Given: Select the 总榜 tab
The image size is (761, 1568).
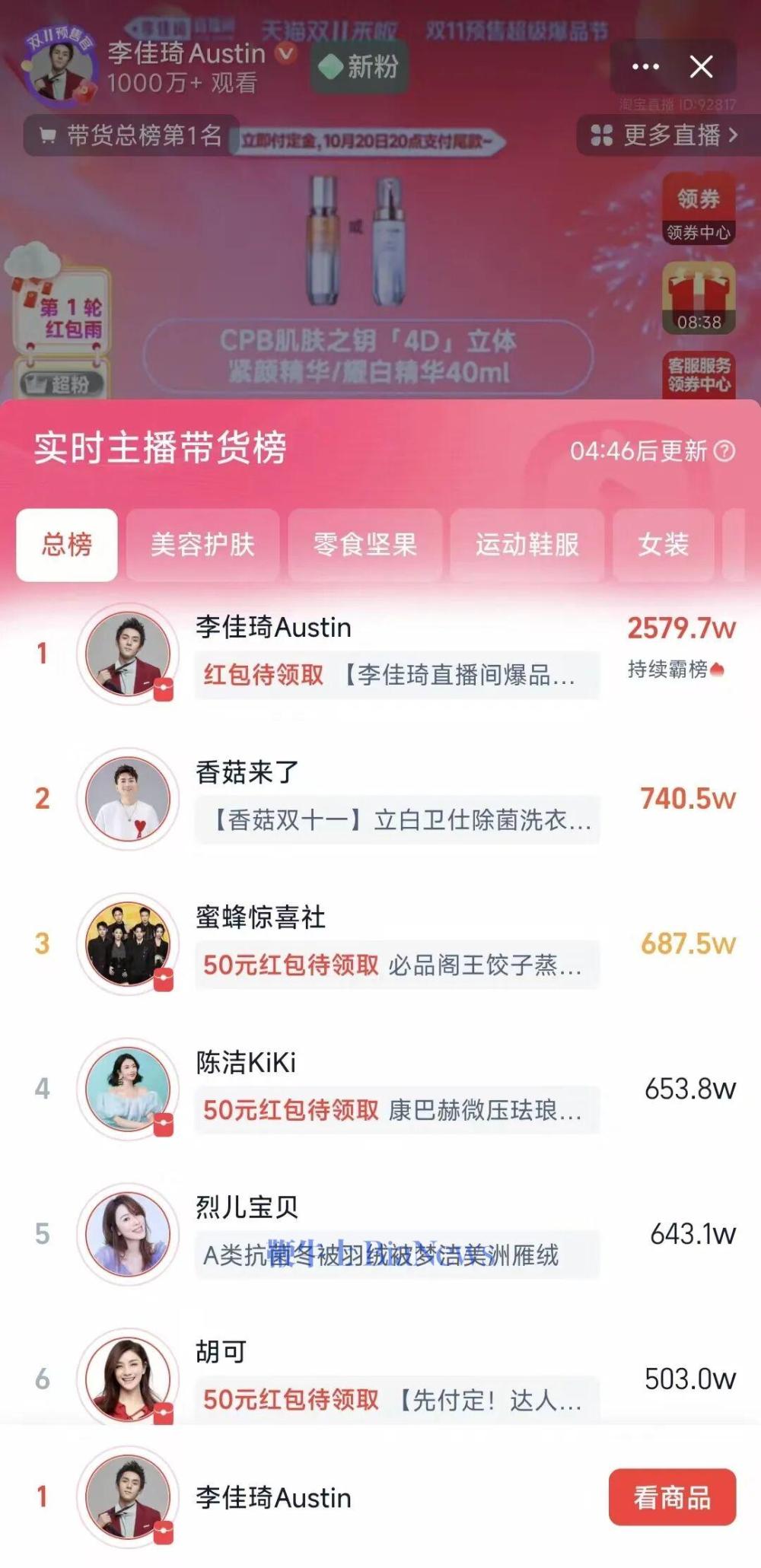Looking at the screenshot, I should click(x=67, y=545).
